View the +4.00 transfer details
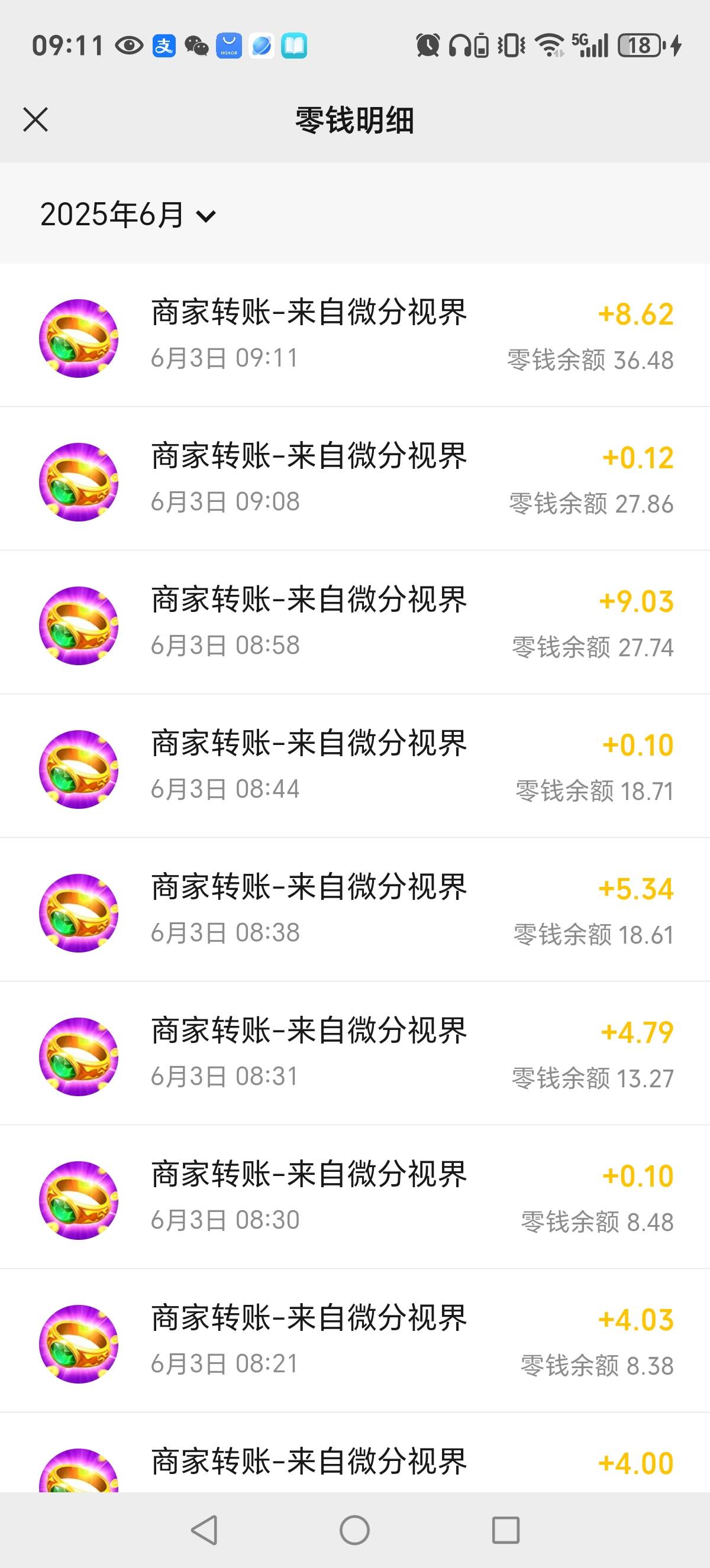710x1568 pixels. 355,1453
